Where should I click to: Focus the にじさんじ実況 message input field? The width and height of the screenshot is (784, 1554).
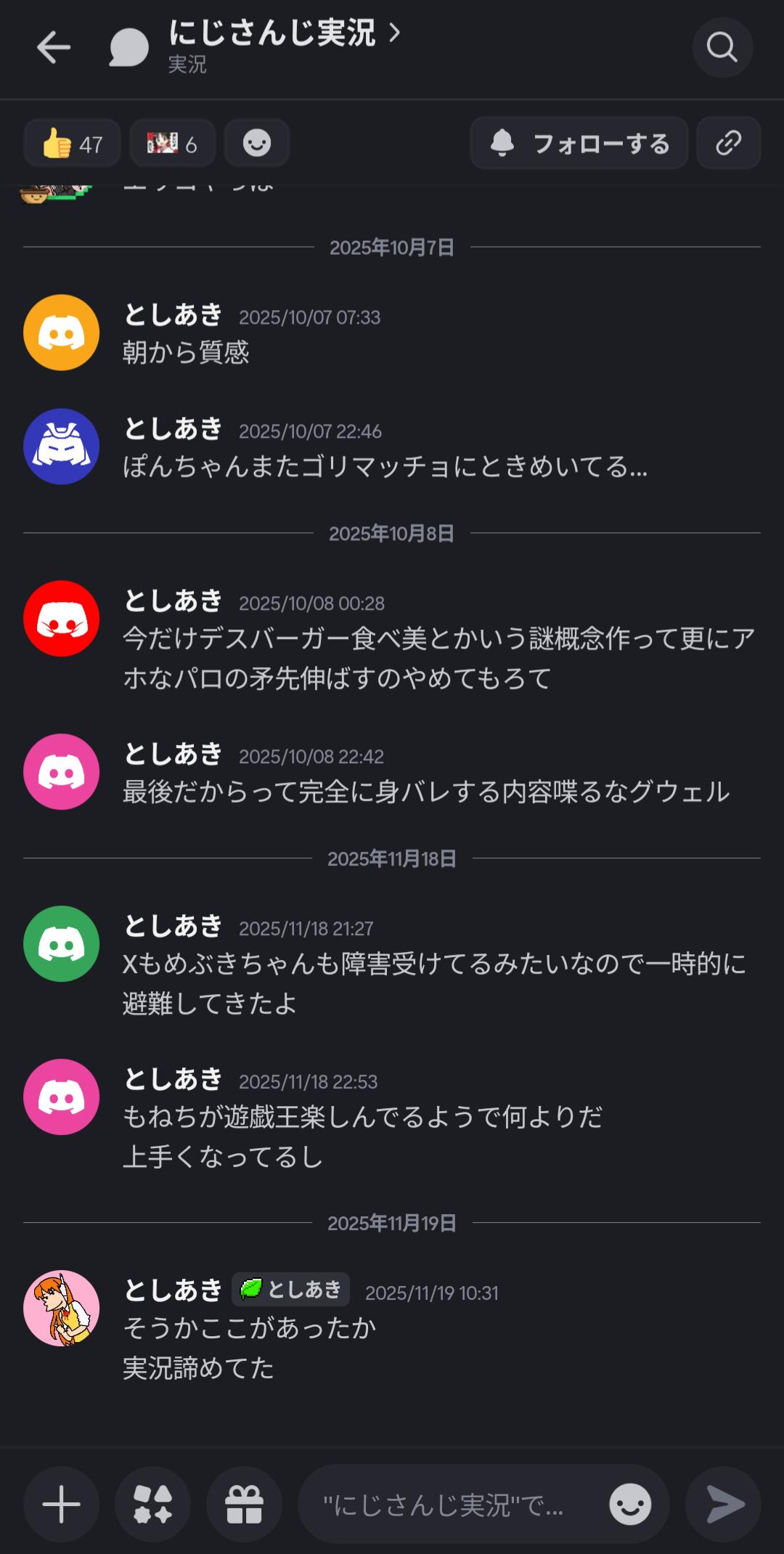tap(450, 1505)
